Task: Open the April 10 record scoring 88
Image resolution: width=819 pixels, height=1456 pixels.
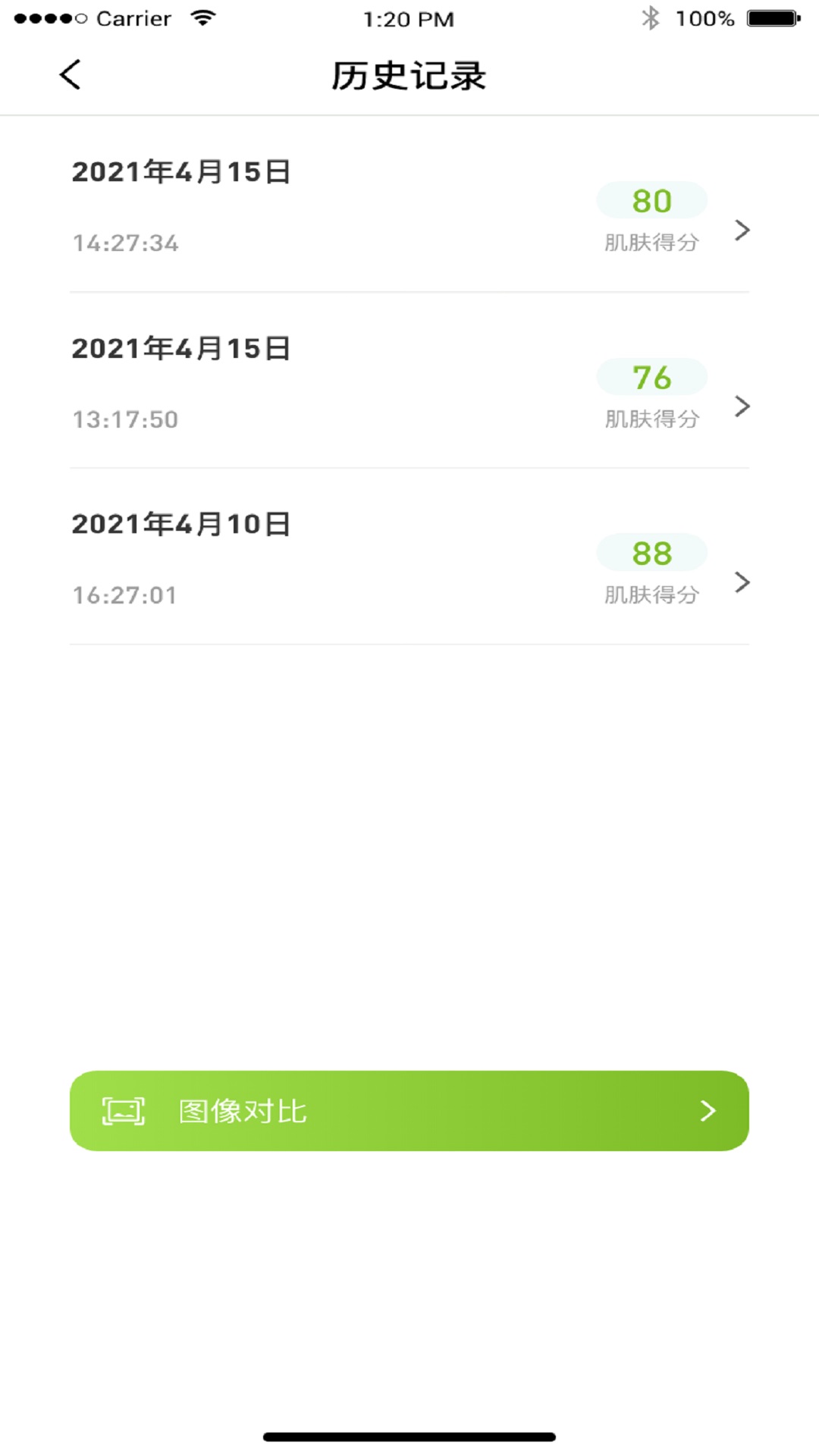Action: point(409,559)
